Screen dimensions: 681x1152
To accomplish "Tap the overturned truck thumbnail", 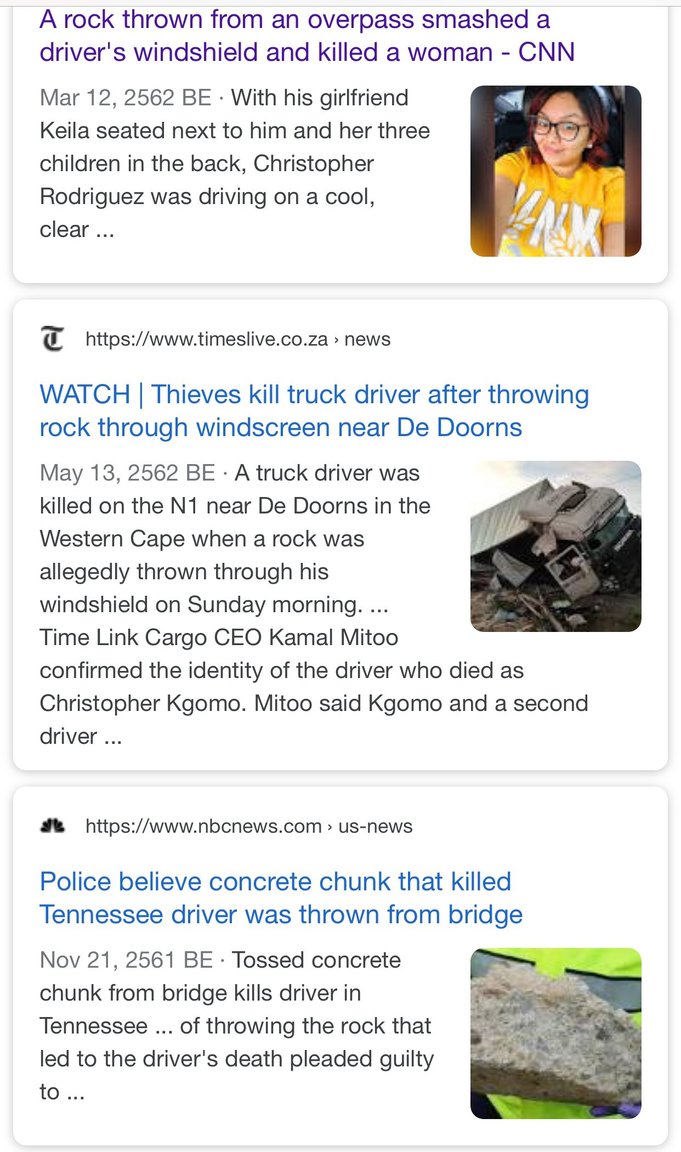I will tap(555, 546).
